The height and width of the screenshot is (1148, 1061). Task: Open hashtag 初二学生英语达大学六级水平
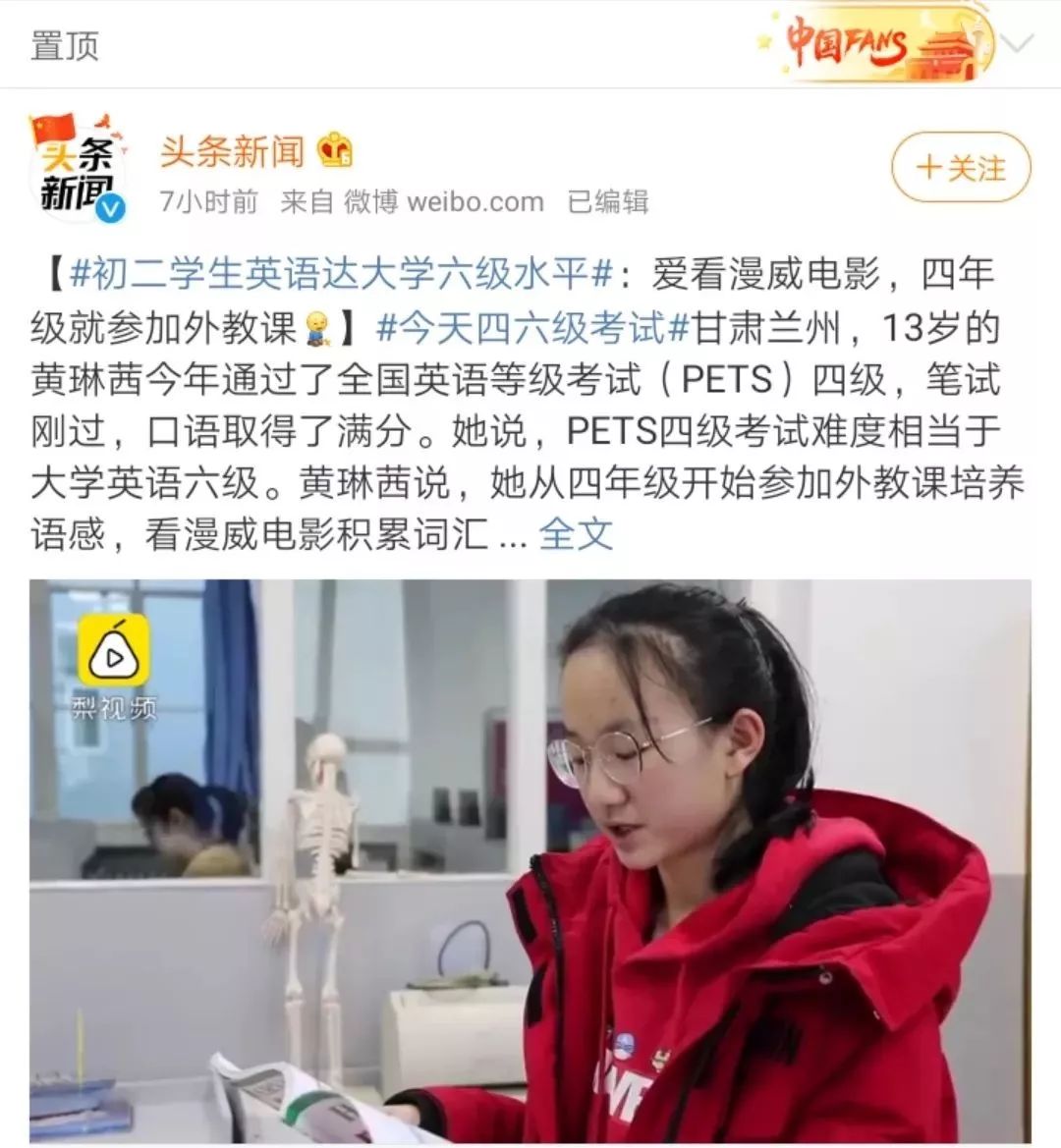(x=342, y=274)
